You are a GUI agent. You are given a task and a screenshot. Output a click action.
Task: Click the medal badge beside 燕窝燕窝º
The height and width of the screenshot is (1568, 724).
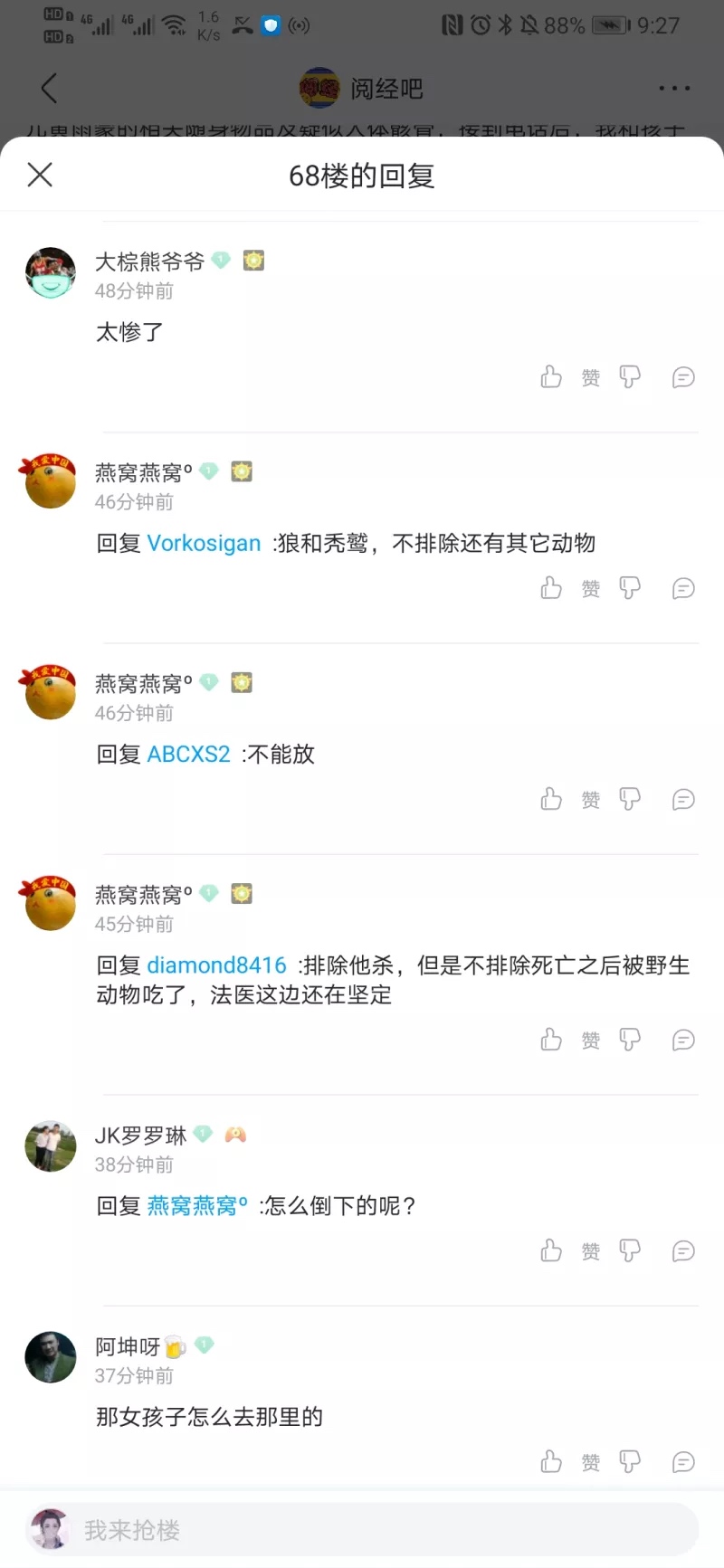241,470
